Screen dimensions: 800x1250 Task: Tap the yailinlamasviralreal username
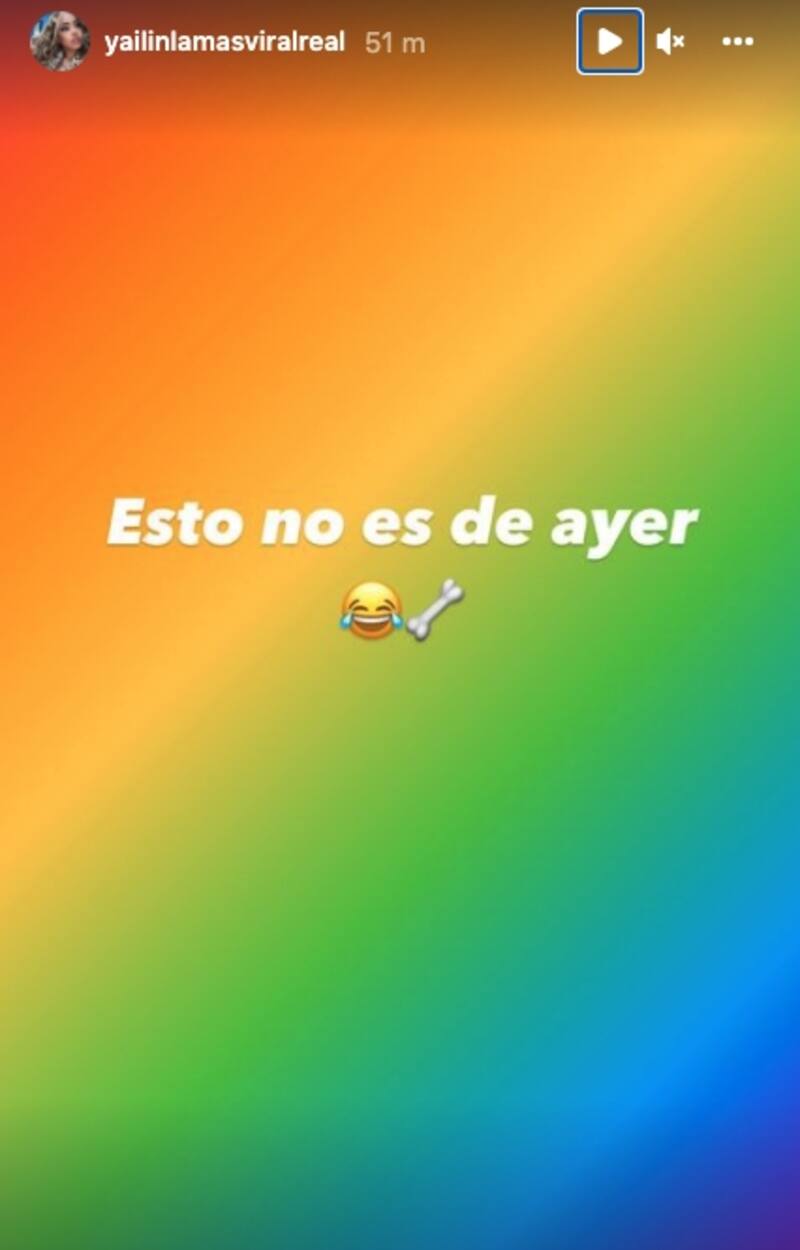(224, 42)
